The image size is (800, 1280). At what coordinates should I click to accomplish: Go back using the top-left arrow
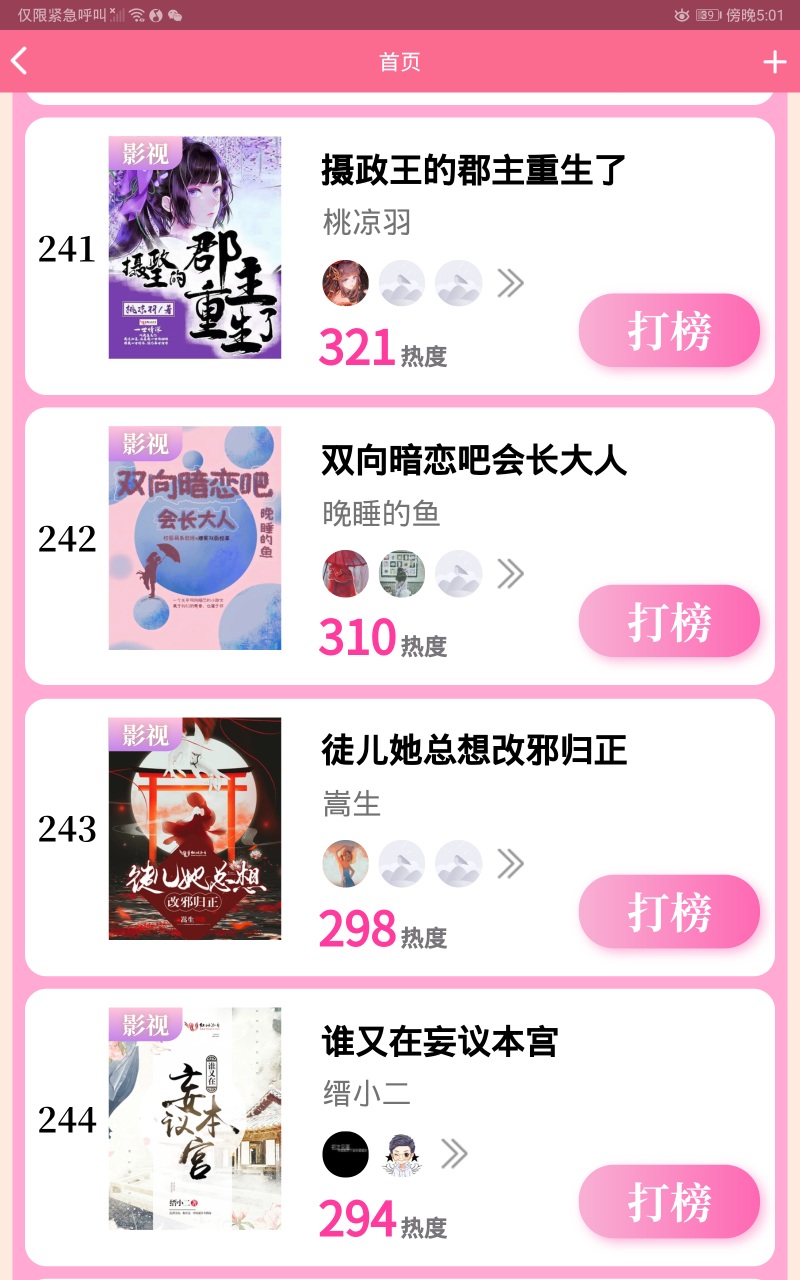click(19, 62)
